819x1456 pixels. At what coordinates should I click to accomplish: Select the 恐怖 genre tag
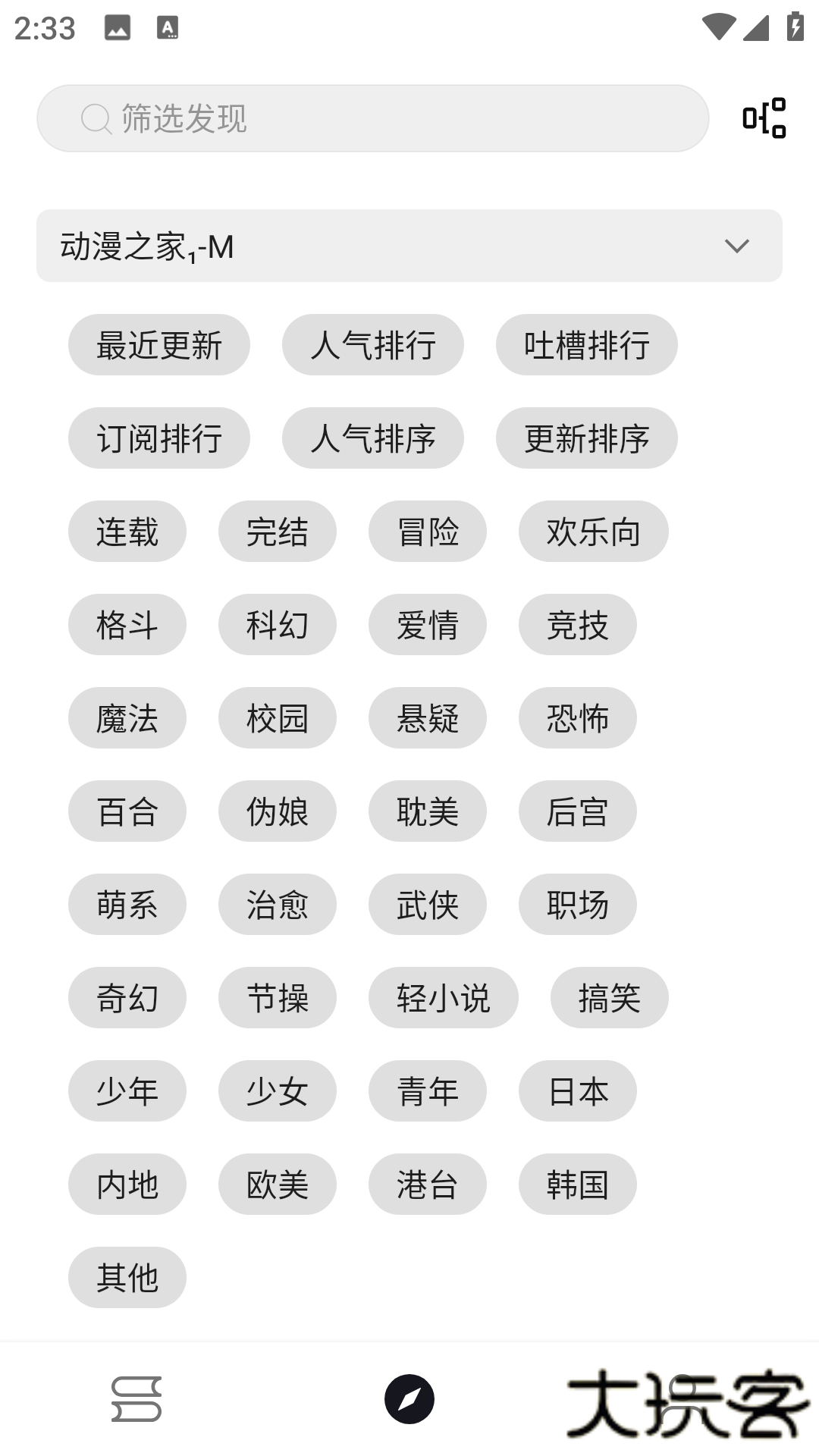pyautogui.click(x=577, y=718)
